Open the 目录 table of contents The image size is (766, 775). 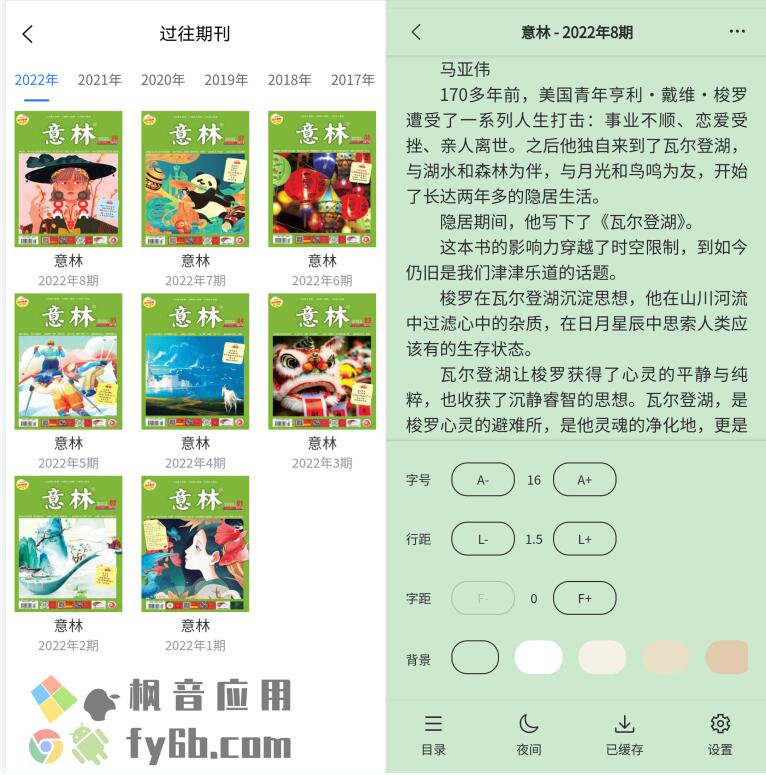(x=433, y=734)
